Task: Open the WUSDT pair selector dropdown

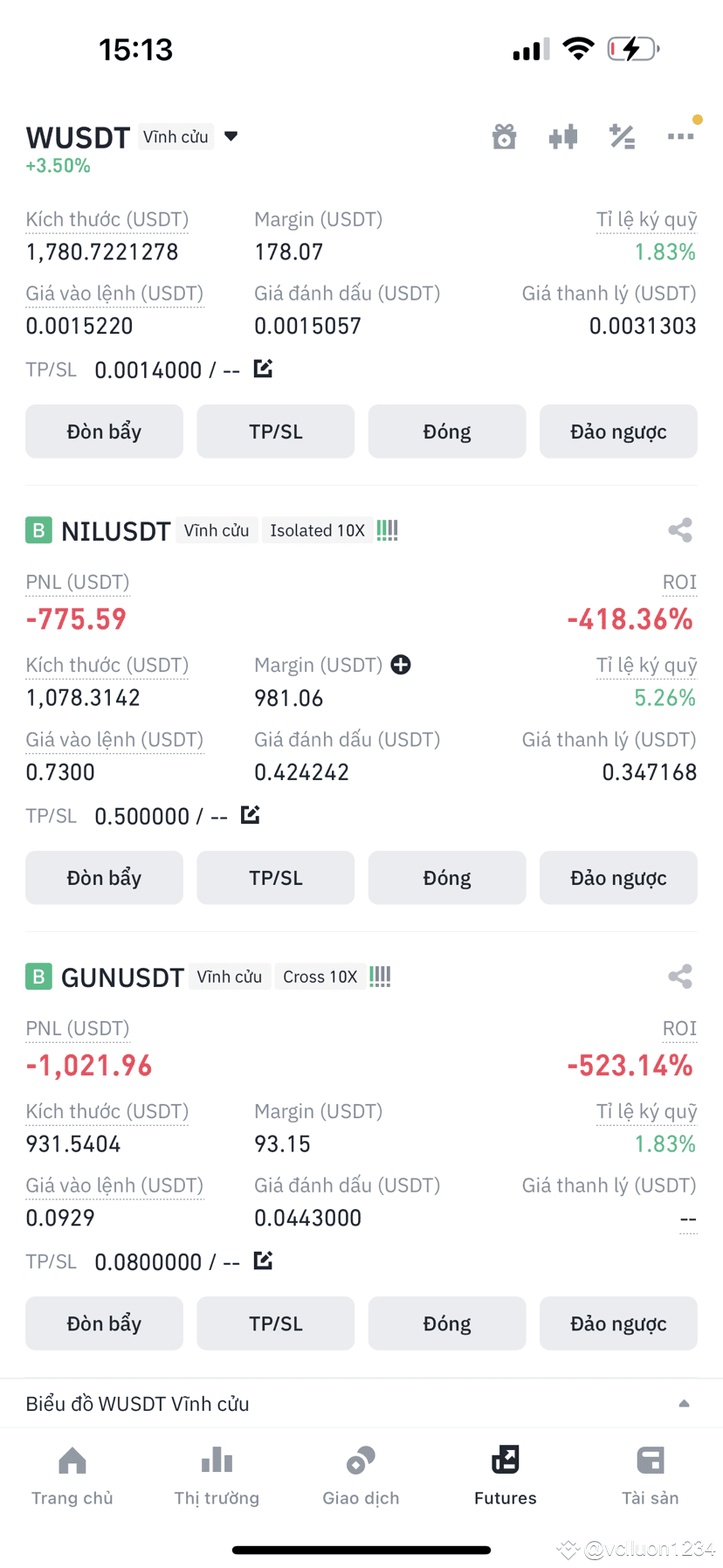Action: [231, 136]
